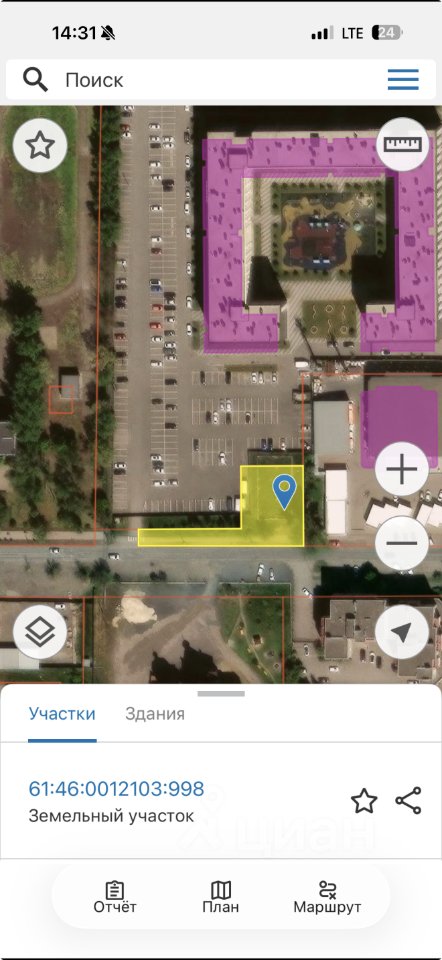The image size is (442, 960).
Task: Open the map layers selector
Action: (40, 632)
